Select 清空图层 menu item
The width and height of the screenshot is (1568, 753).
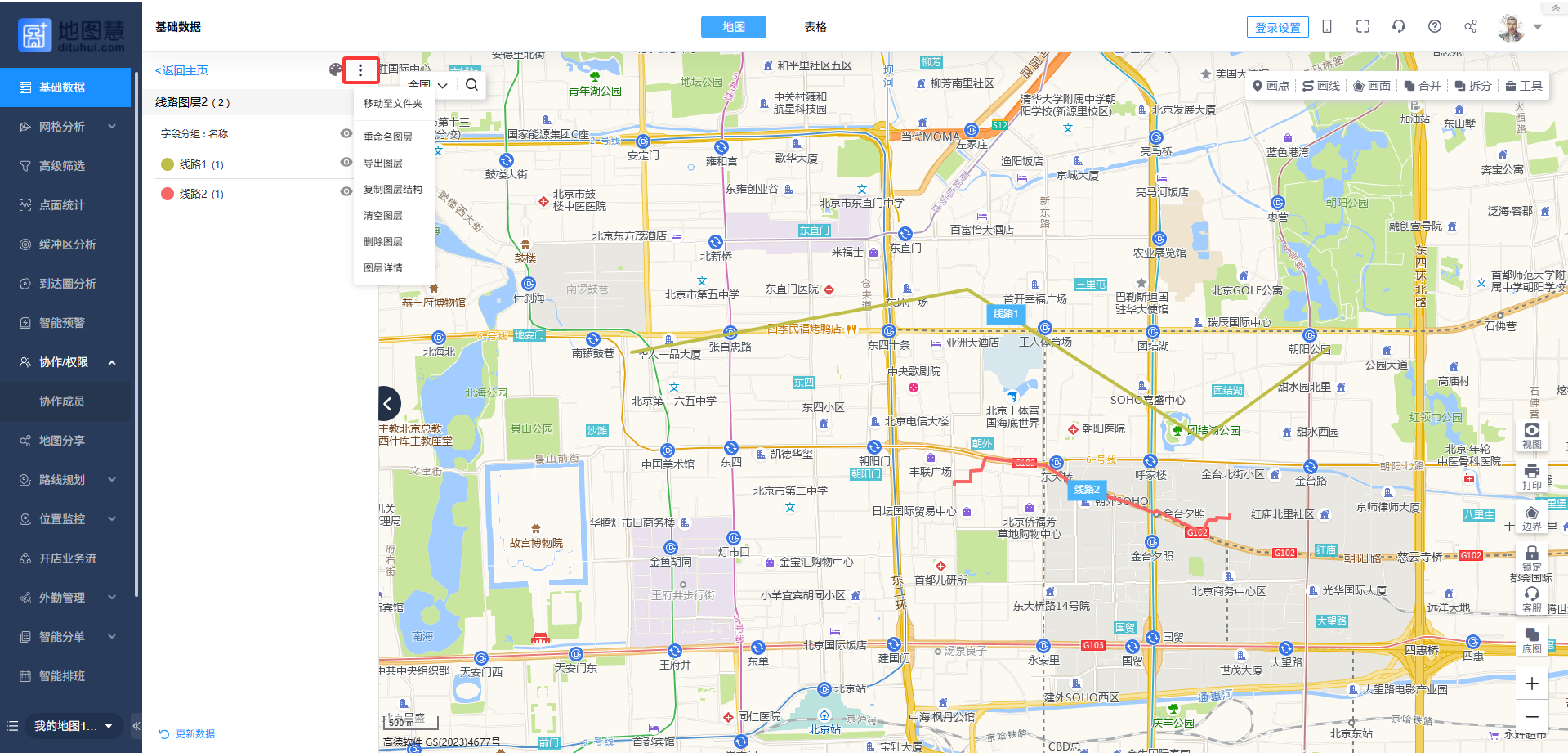click(x=382, y=216)
